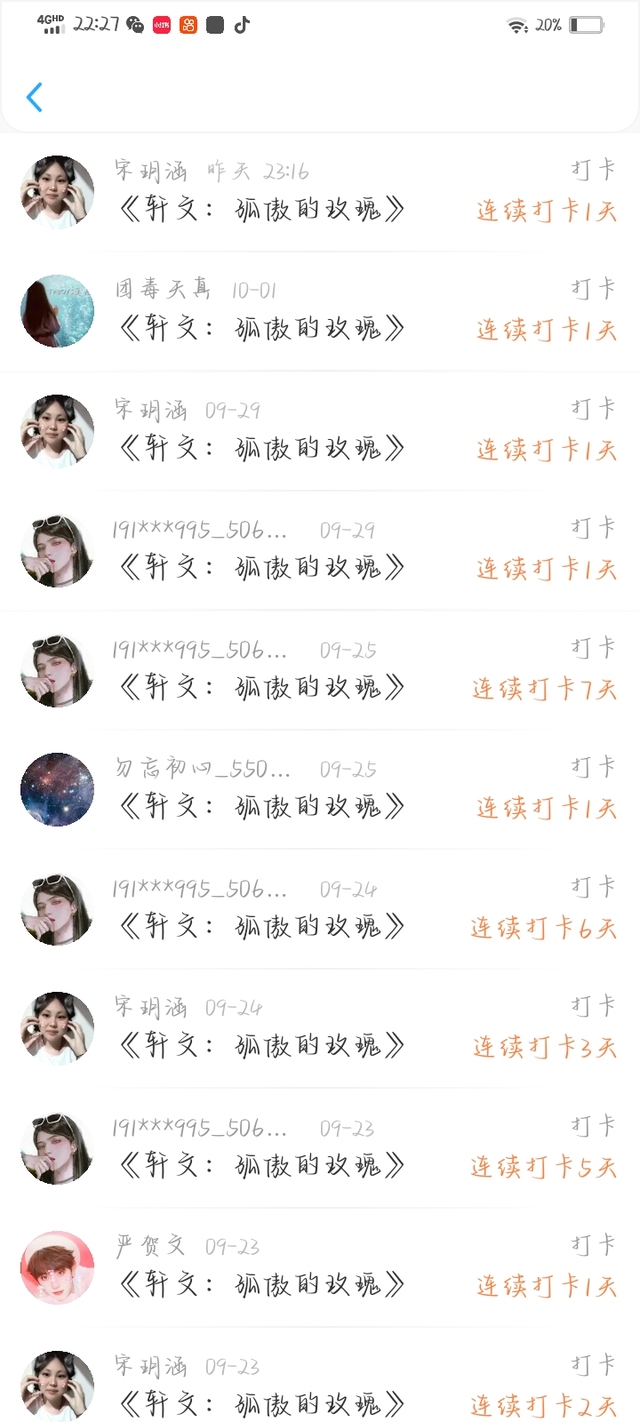Select the 连续打卡5天 check-in row

click(320, 1147)
